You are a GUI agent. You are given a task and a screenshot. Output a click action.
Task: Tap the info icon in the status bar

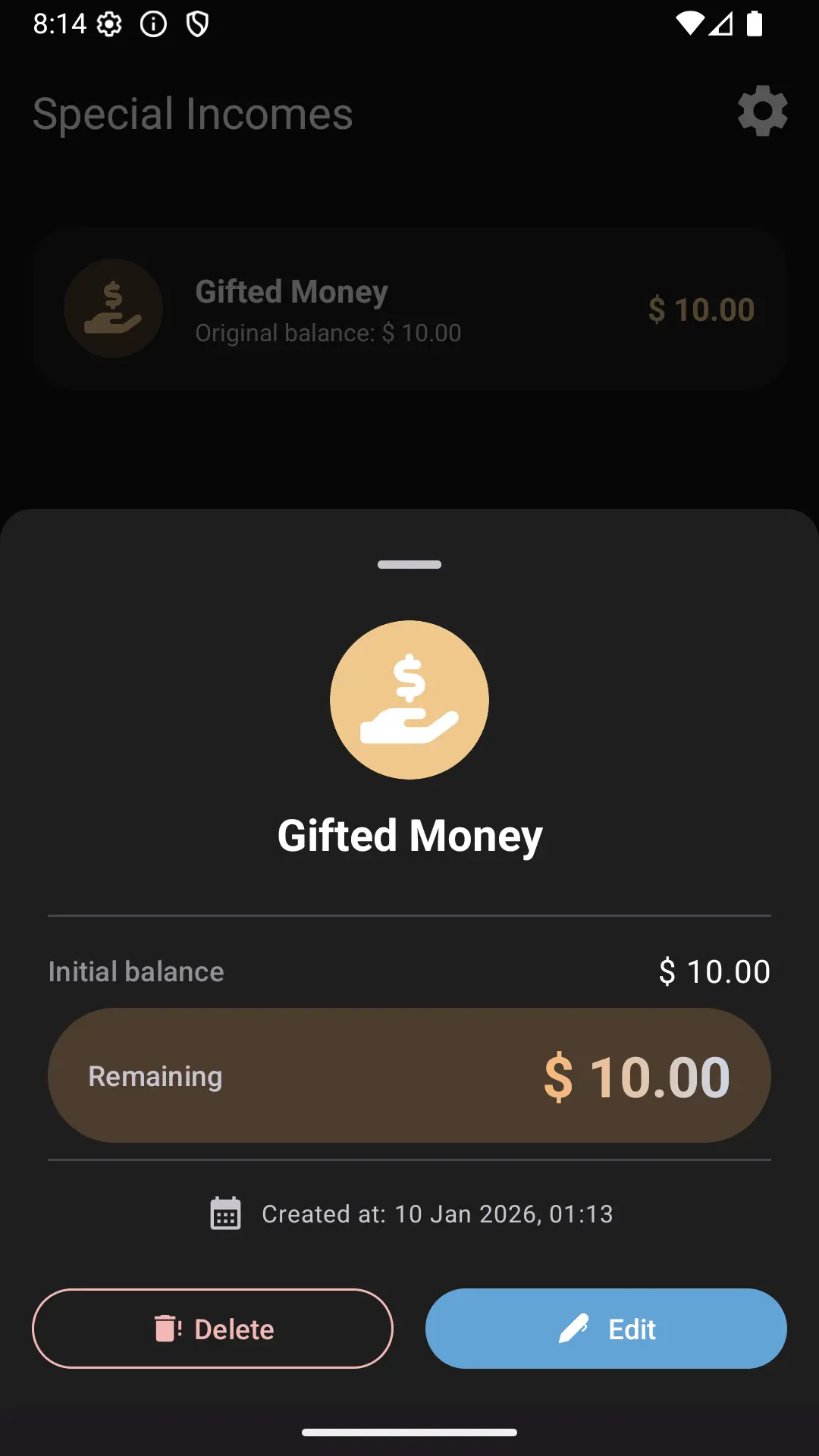pos(152,24)
